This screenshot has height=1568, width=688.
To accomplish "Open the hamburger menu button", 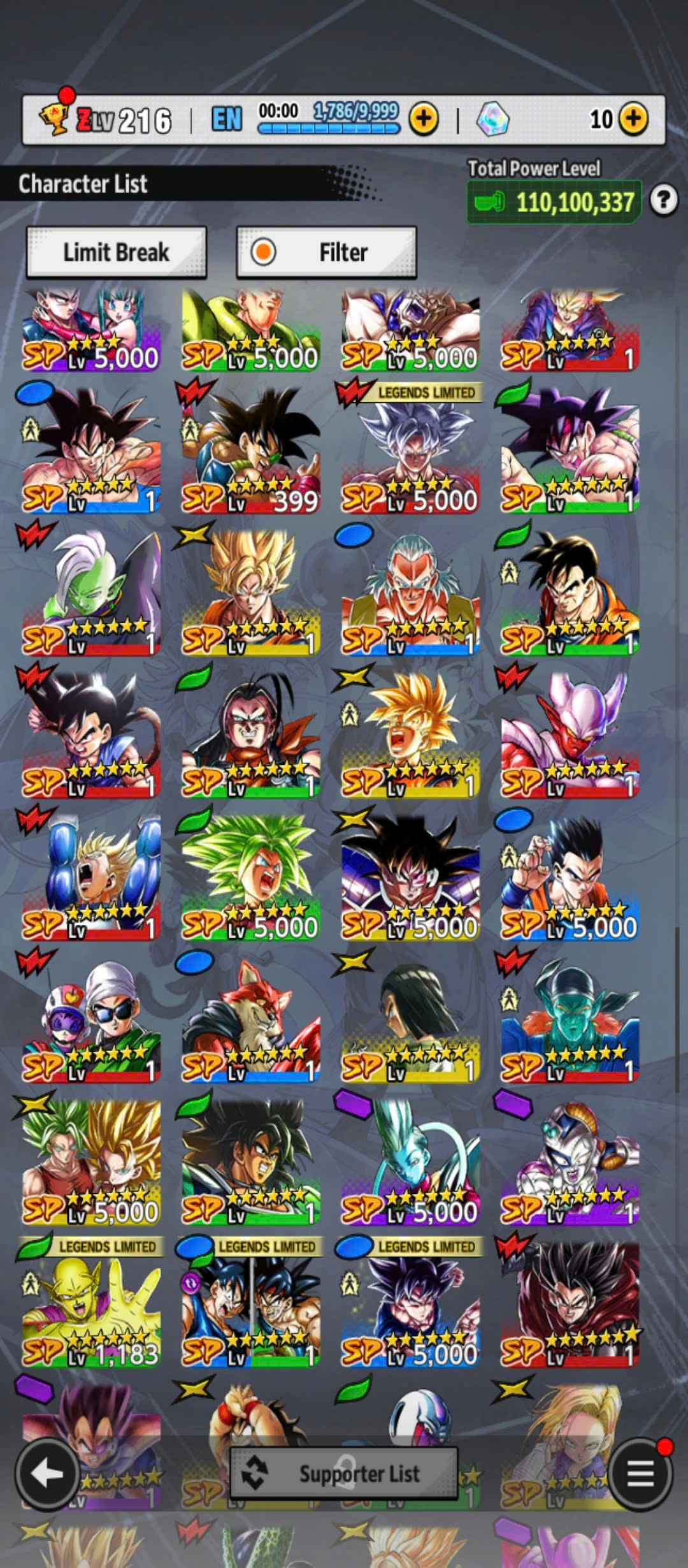I will [x=640, y=1474].
